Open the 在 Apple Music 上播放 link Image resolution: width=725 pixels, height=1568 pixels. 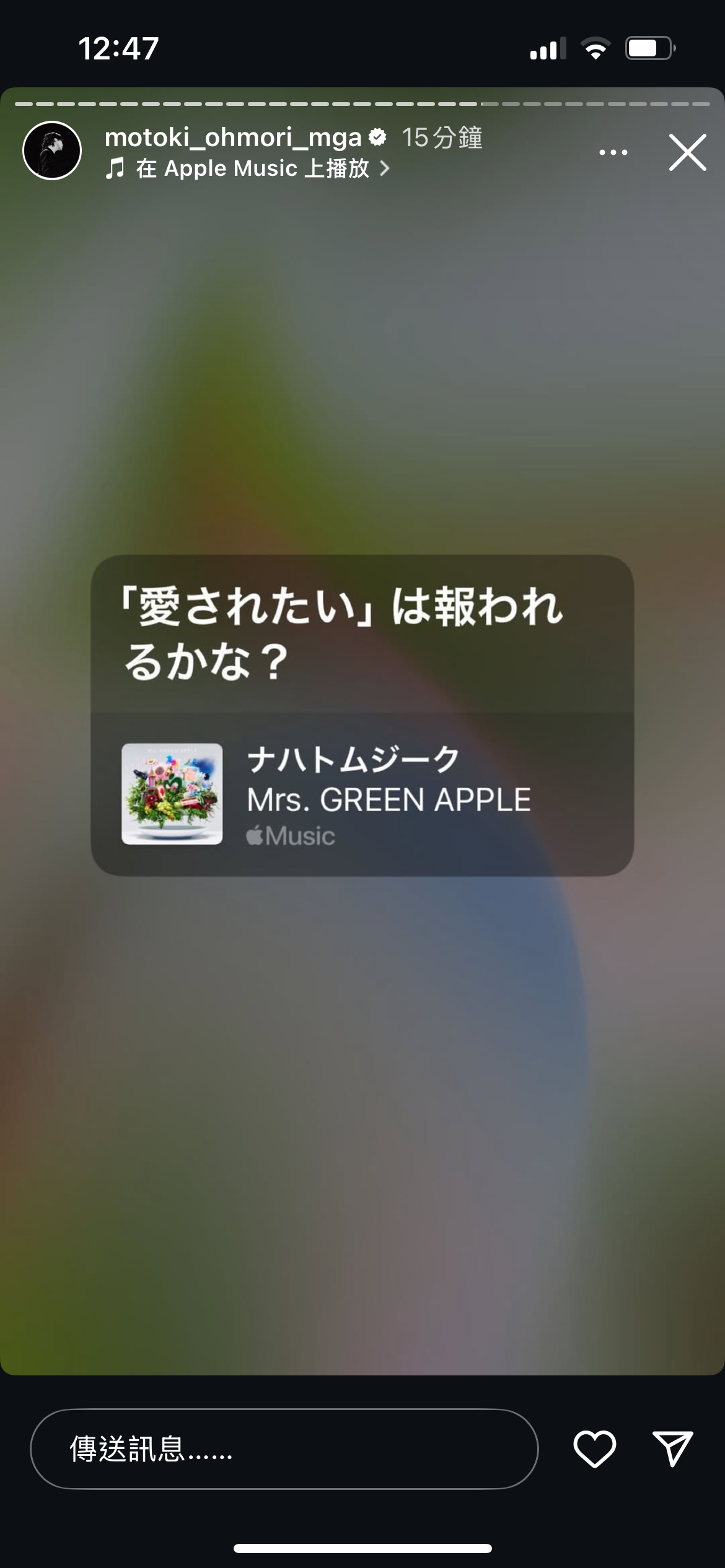tap(248, 168)
